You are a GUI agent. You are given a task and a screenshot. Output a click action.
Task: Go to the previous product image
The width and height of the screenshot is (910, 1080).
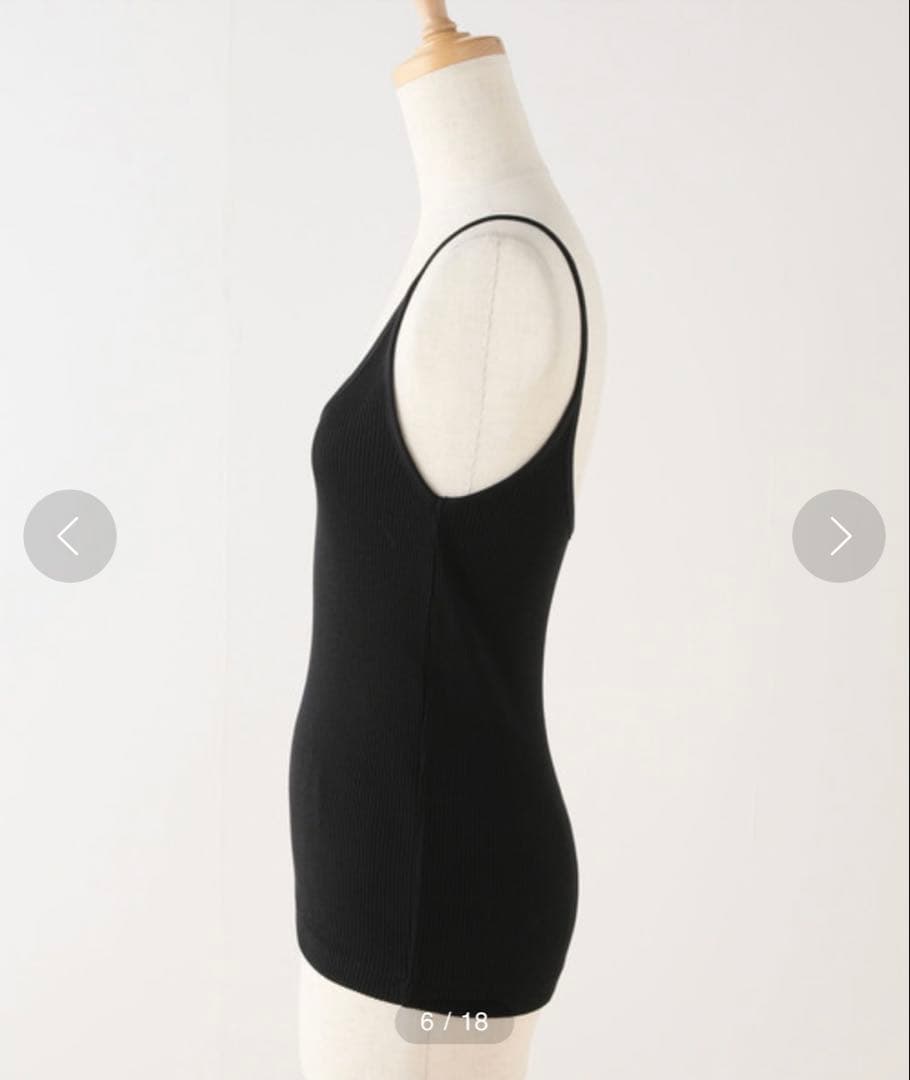[69, 536]
